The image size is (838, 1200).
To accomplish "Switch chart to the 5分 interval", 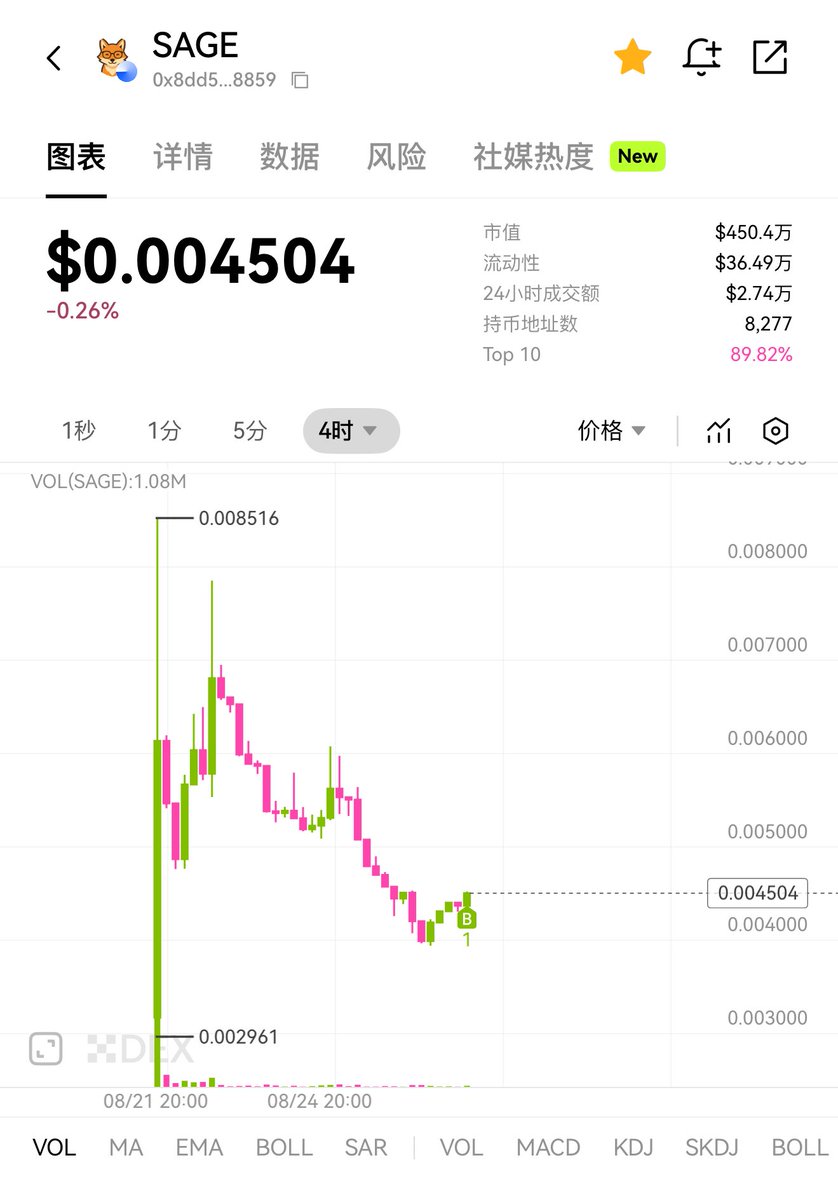I will pyautogui.click(x=250, y=431).
